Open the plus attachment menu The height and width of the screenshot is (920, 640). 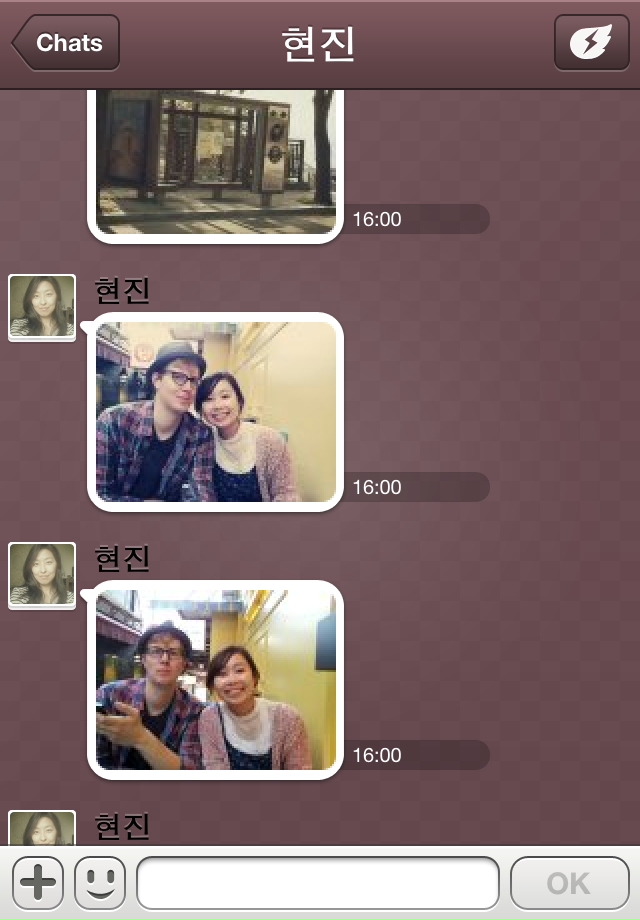click(38, 882)
